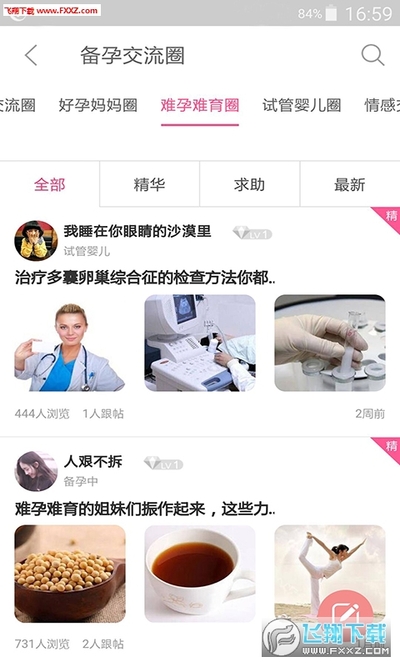The image size is (400, 667).
Task: Open the search magnifier icon
Action: (373, 55)
